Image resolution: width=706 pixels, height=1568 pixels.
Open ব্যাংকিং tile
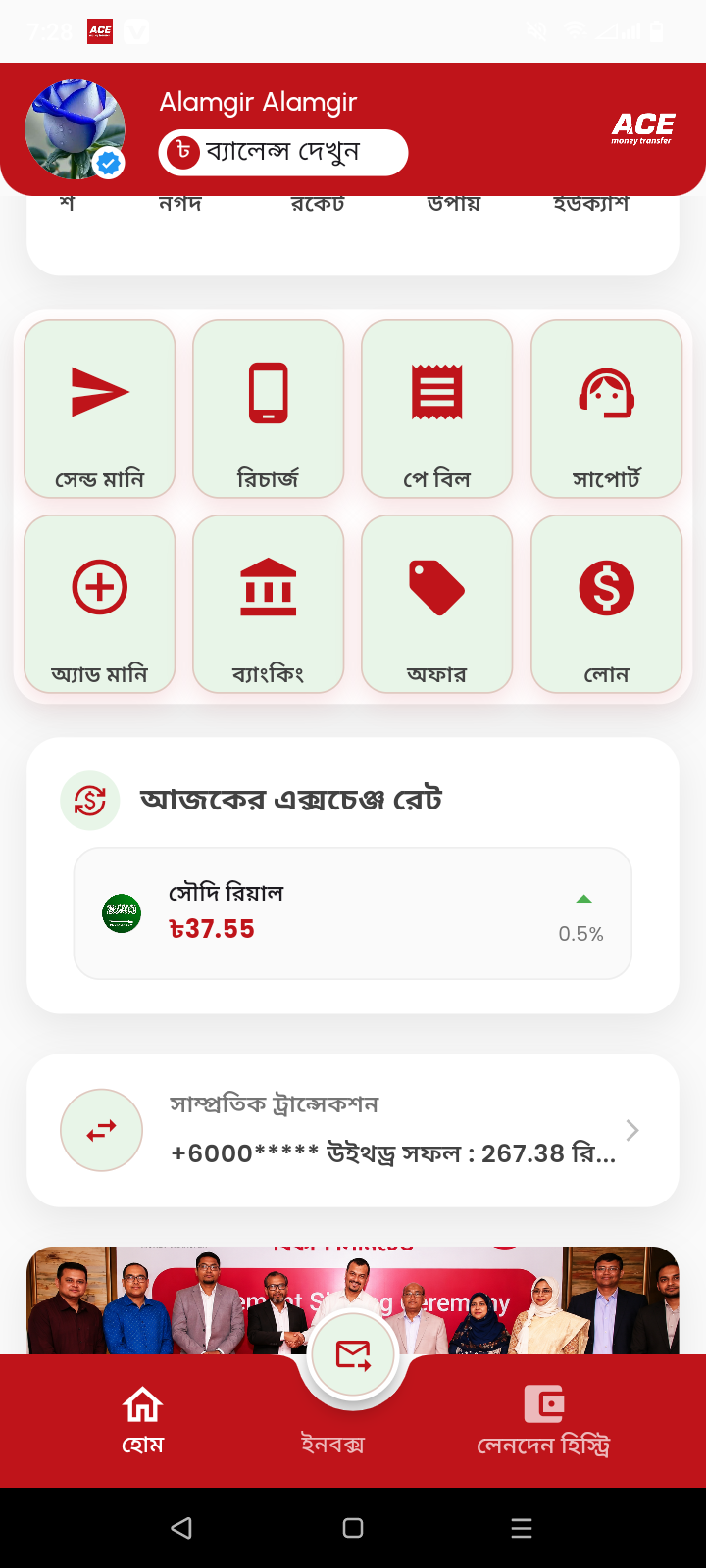point(269,605)
